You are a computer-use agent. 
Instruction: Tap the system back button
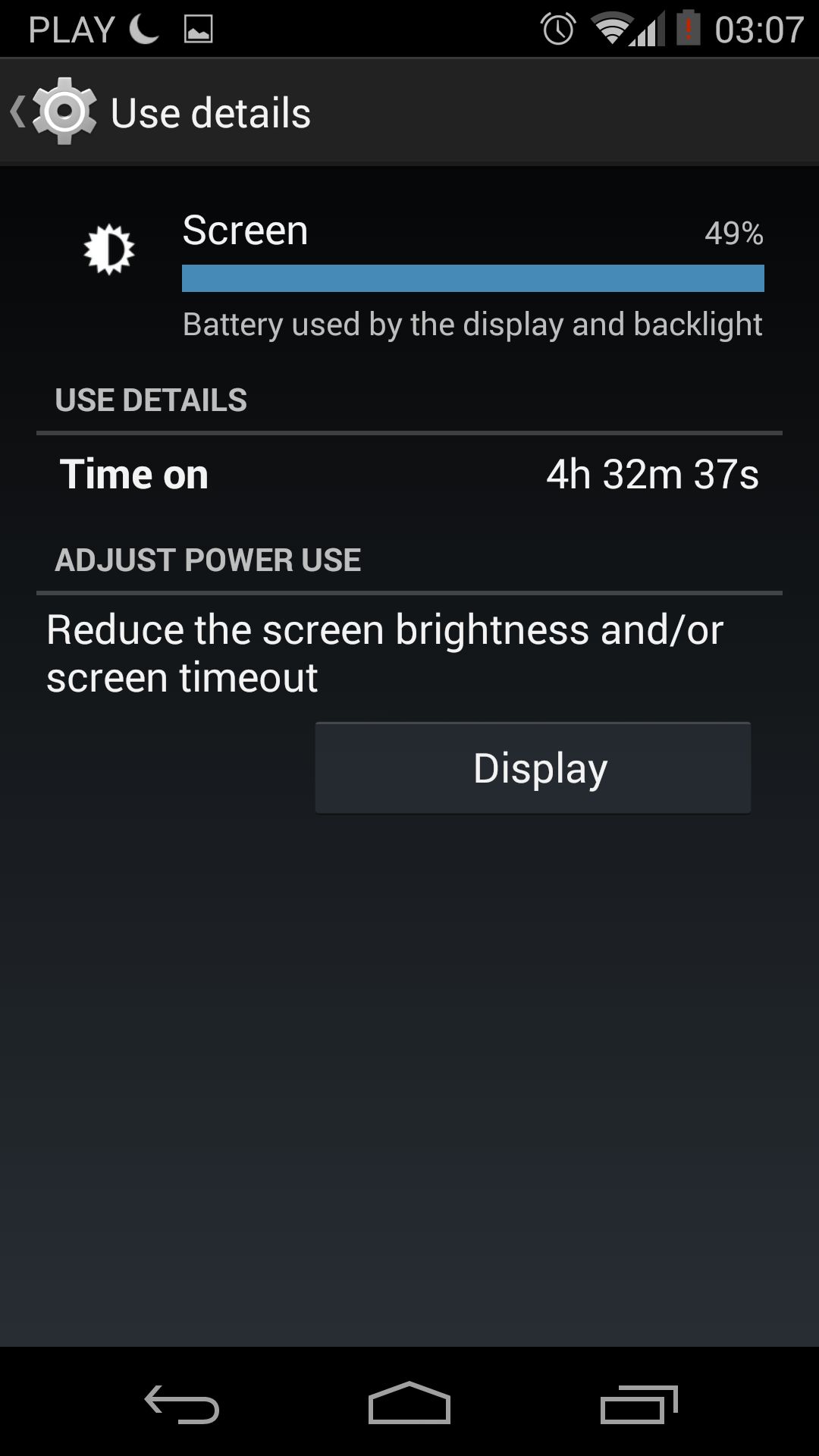(182, 1404)
